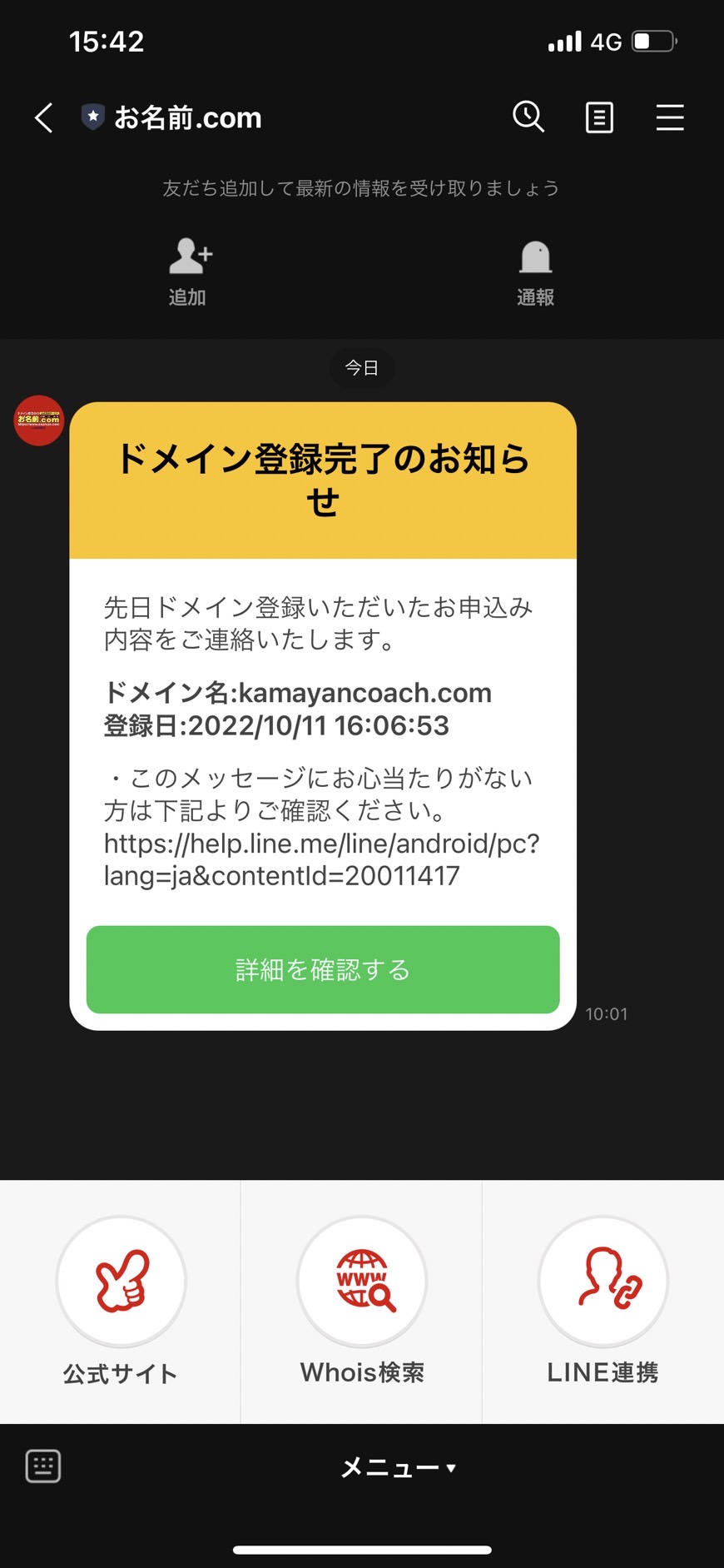
Task: Open LINE連携 from the rich menu
Action: pos(603,1302)
